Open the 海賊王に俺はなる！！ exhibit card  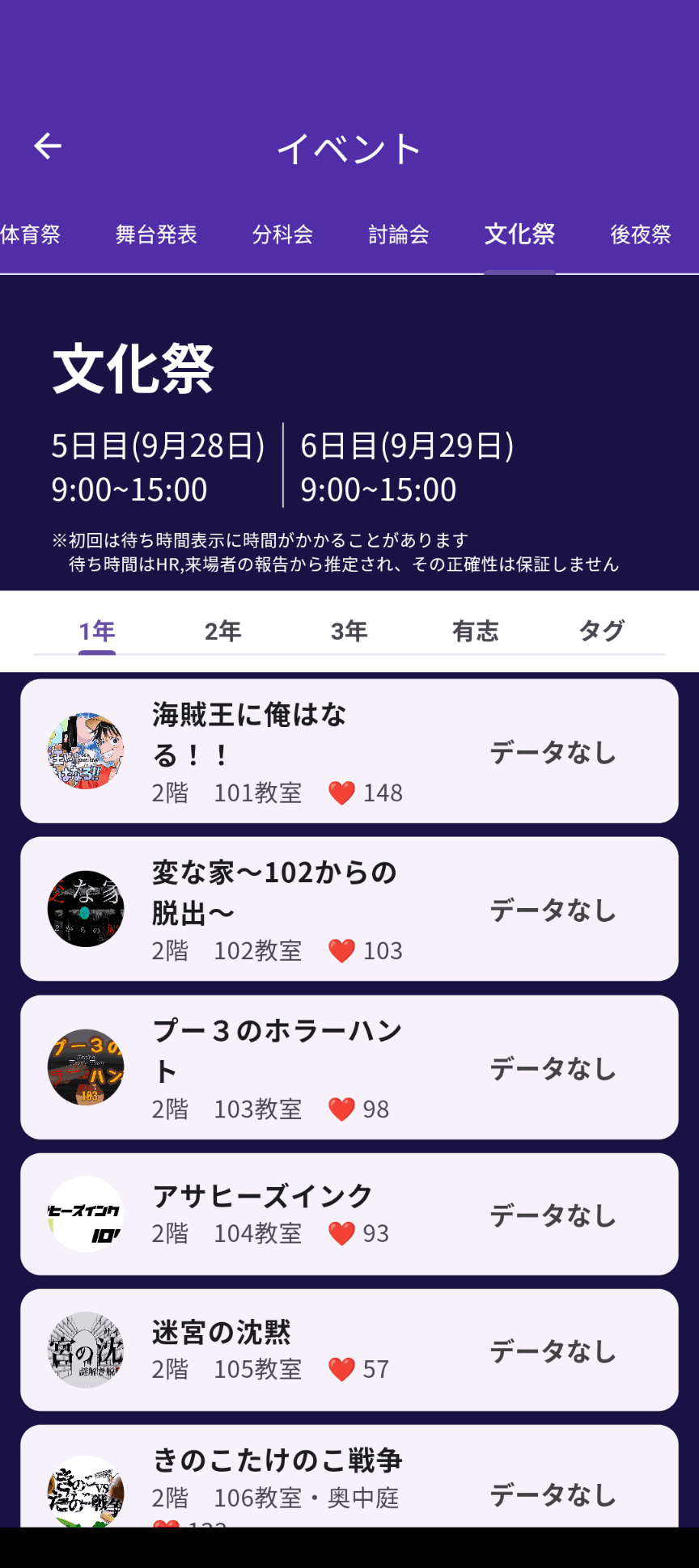tap(349, 750)
